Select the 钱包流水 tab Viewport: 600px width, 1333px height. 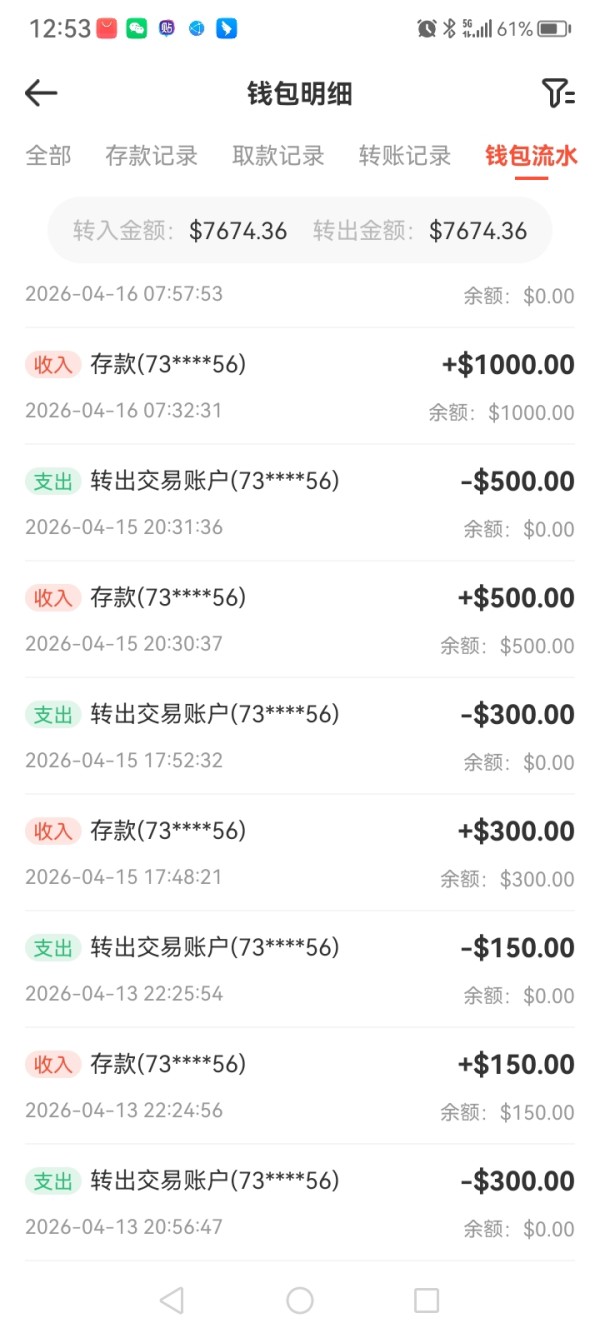coord(531,156)
